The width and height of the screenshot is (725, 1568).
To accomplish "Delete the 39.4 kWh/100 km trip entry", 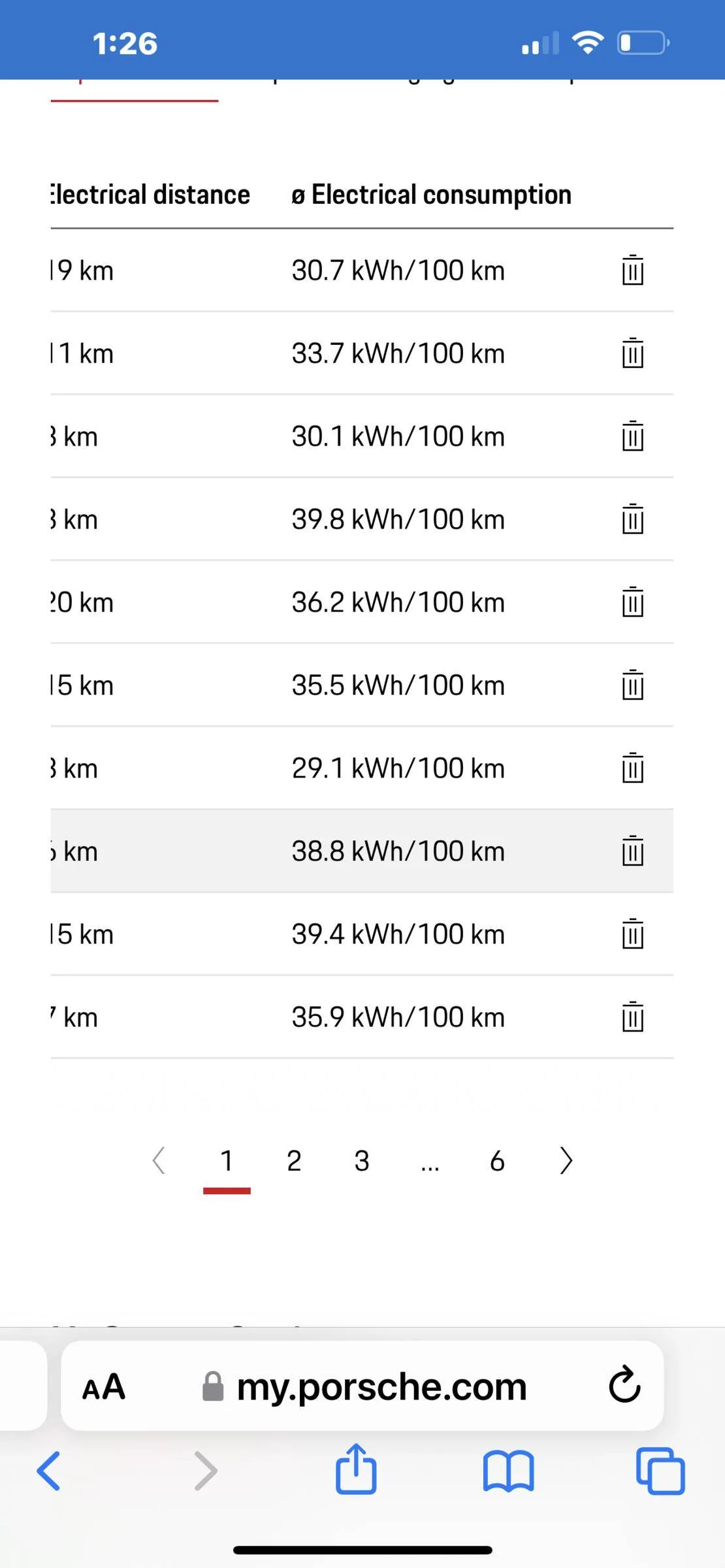I will (x=632, y=934).
